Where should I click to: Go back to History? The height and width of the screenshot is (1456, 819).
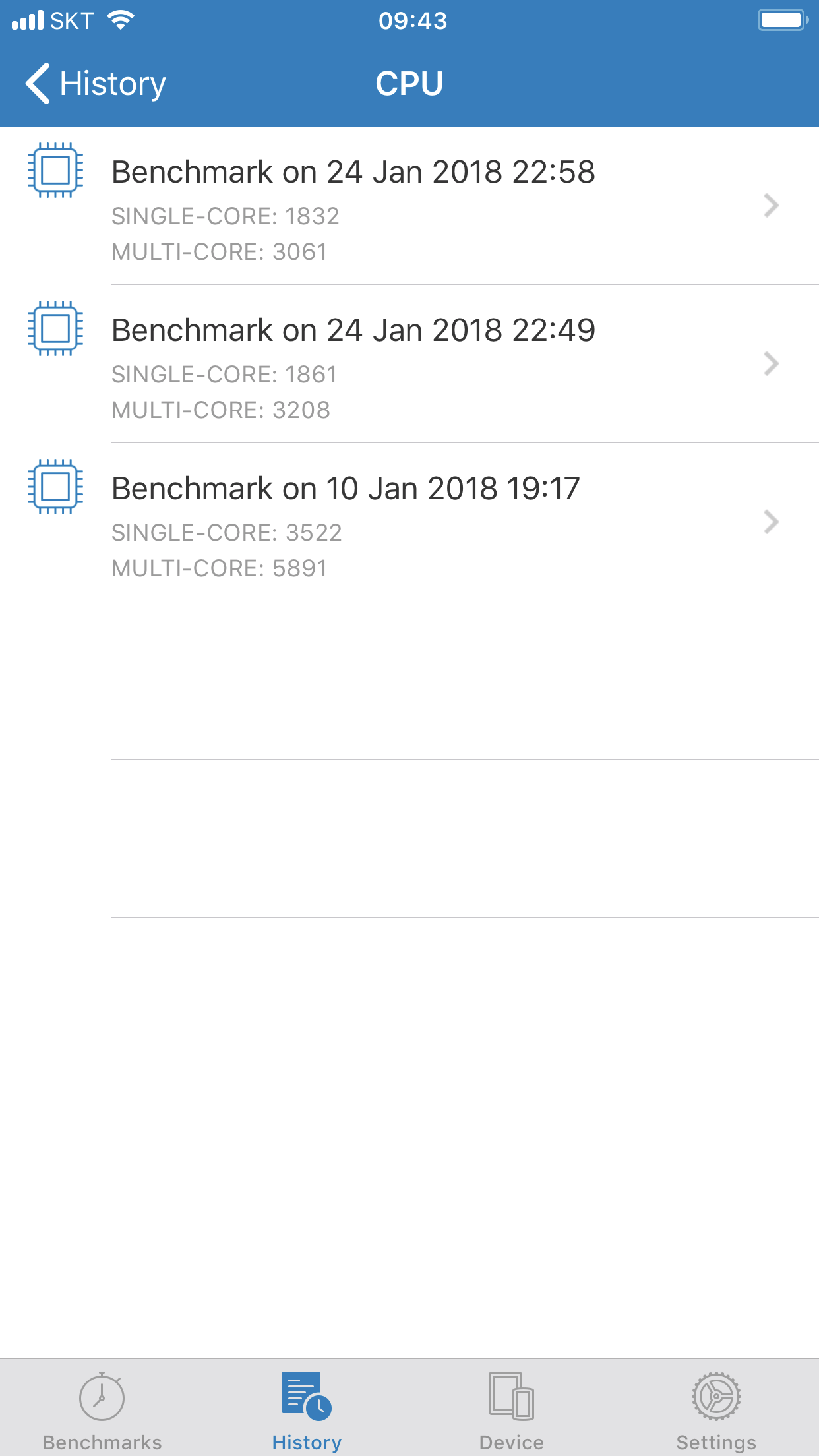[x=96, y=84]
